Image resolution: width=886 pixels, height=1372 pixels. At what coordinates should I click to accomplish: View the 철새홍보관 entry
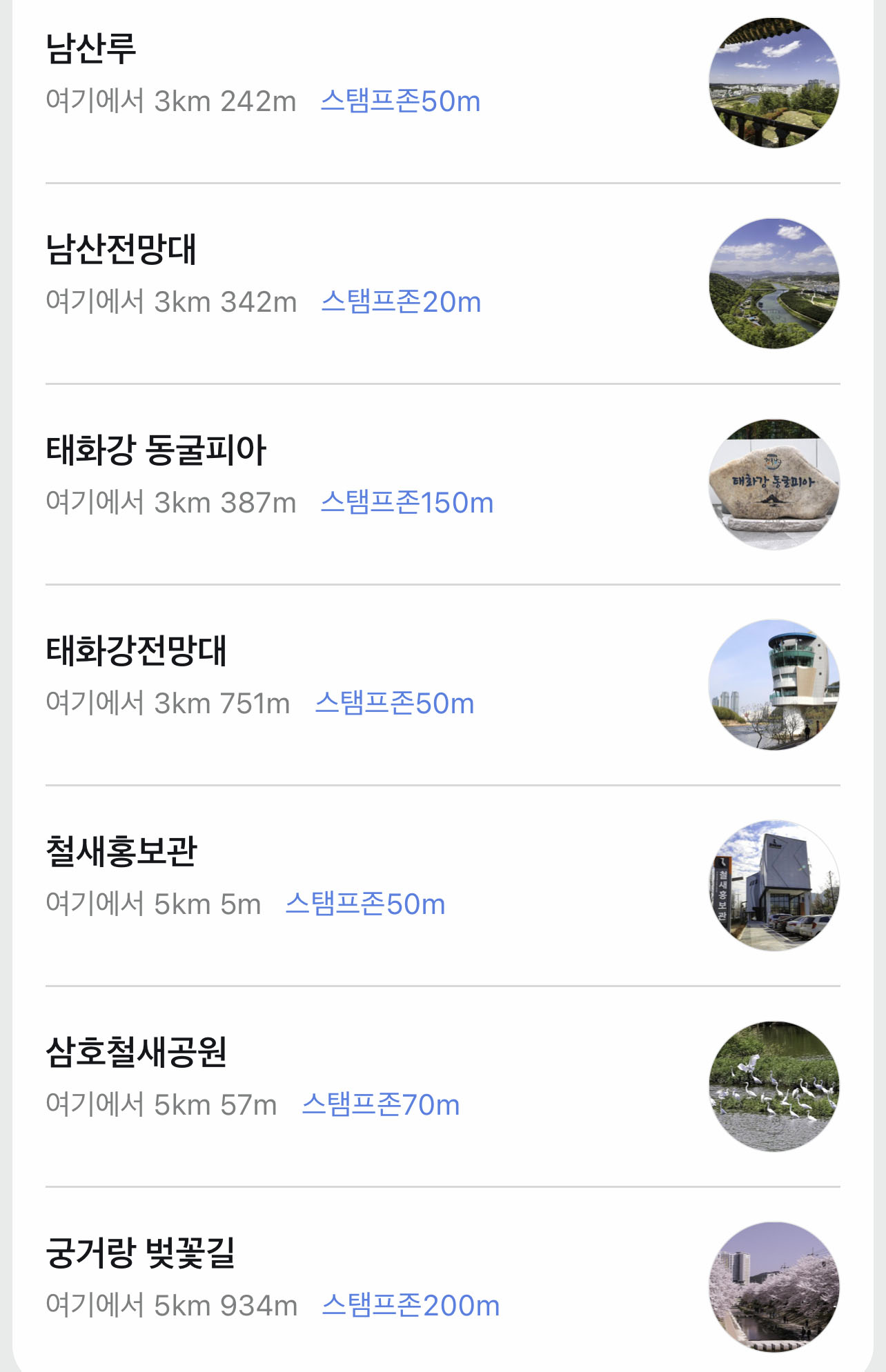pos(121,852)
